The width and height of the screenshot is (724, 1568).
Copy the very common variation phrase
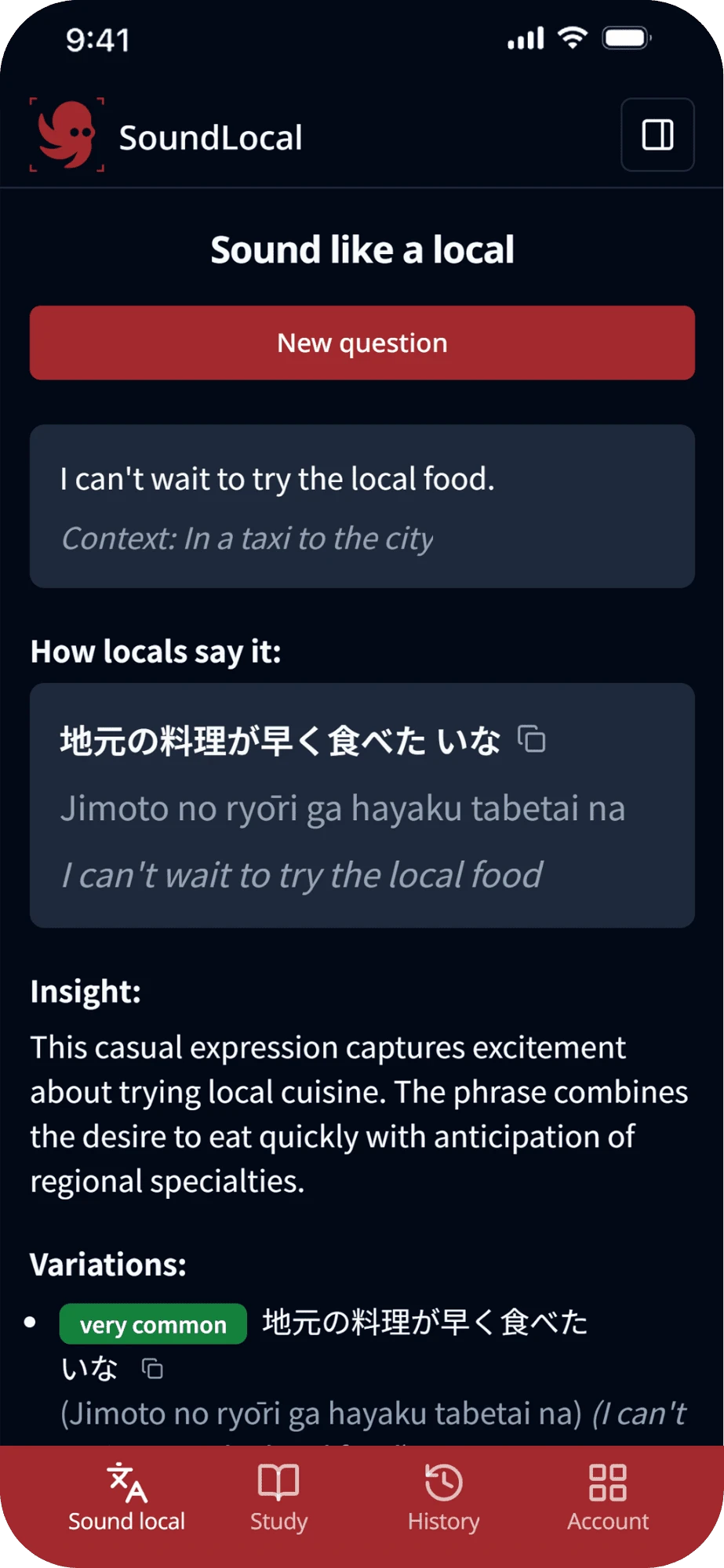tap(152, 1369)
